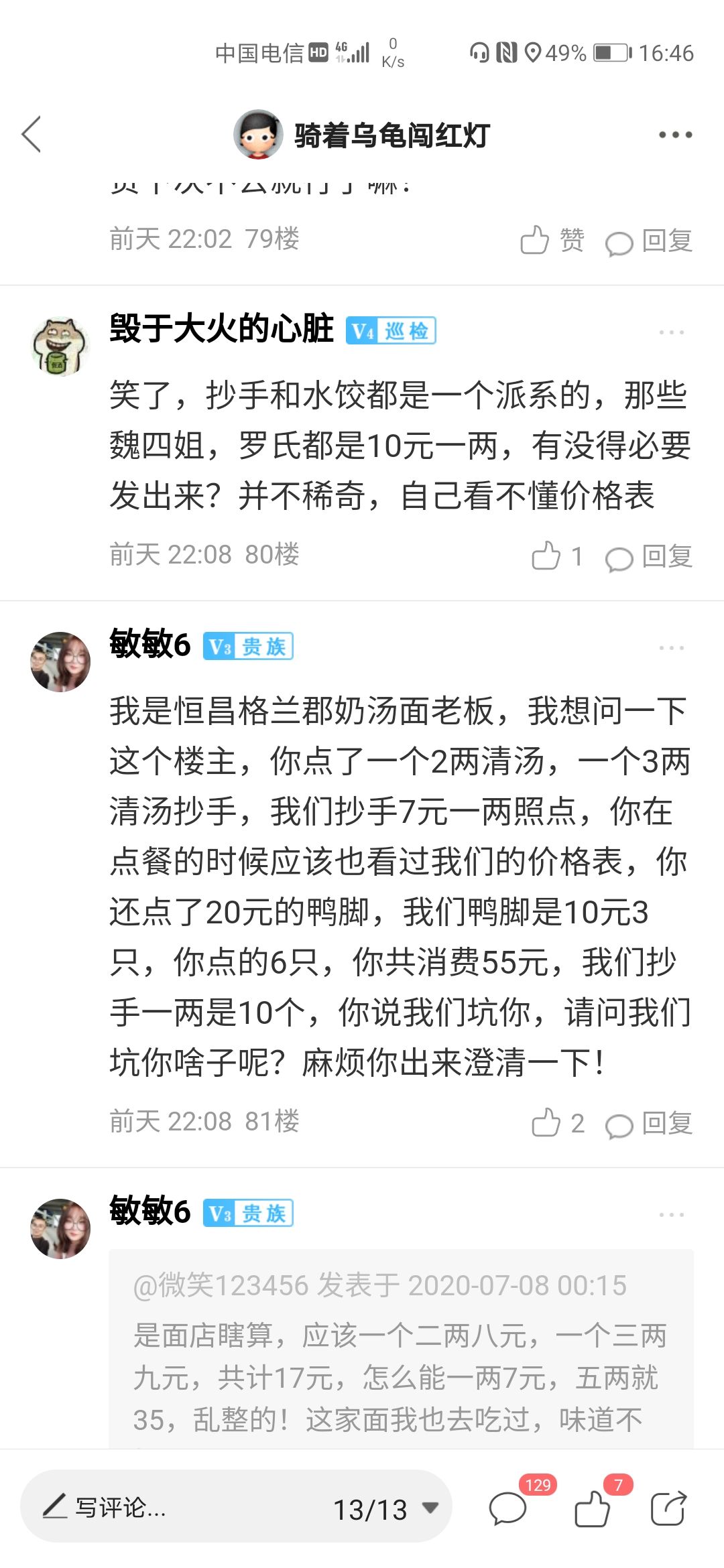Like the 80楼 comment by 毁于大火的心脏
Viewport: 724px width, 1568px height.
(556, 556)
